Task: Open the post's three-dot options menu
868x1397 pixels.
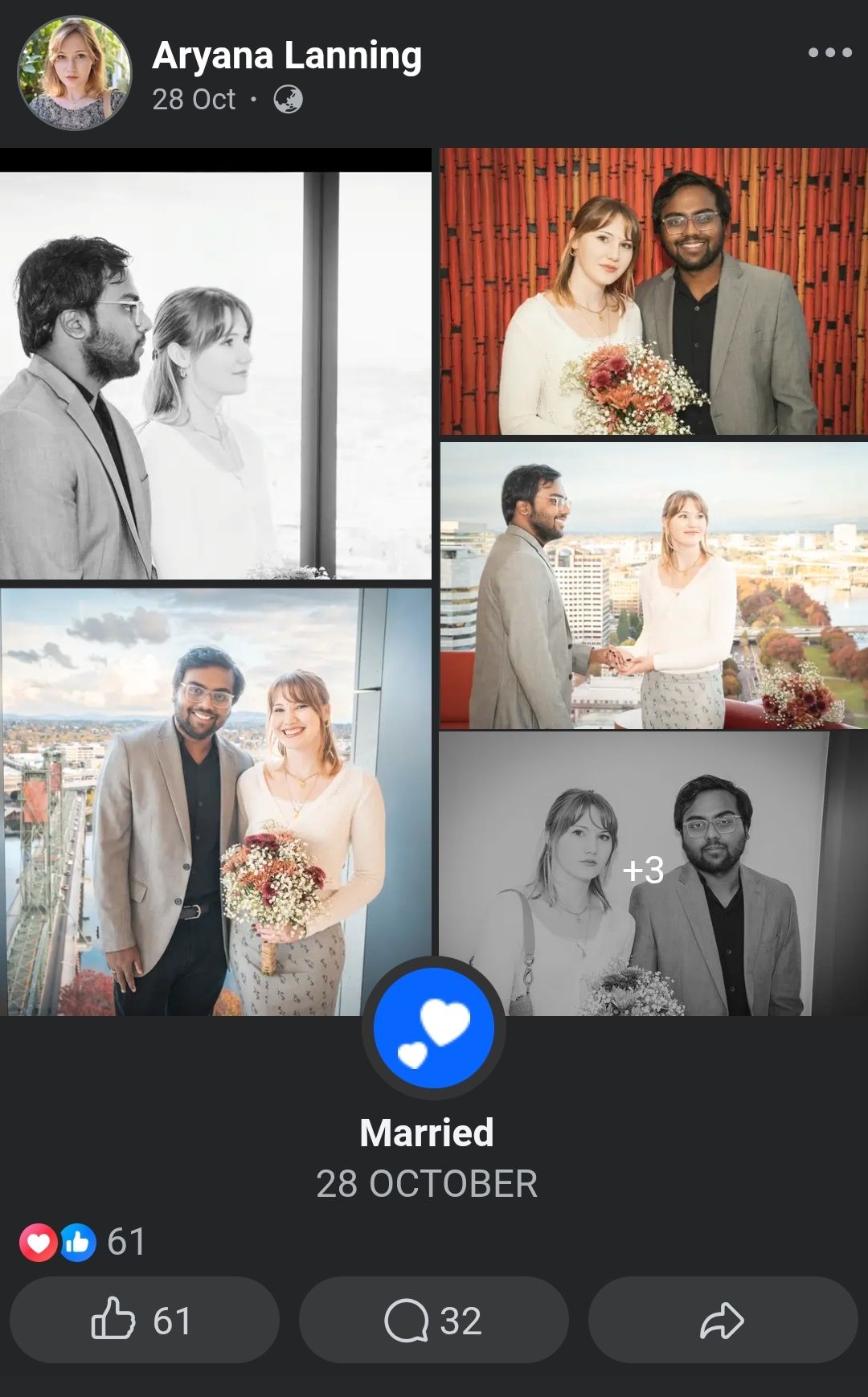Action: [x=829, y=53]
